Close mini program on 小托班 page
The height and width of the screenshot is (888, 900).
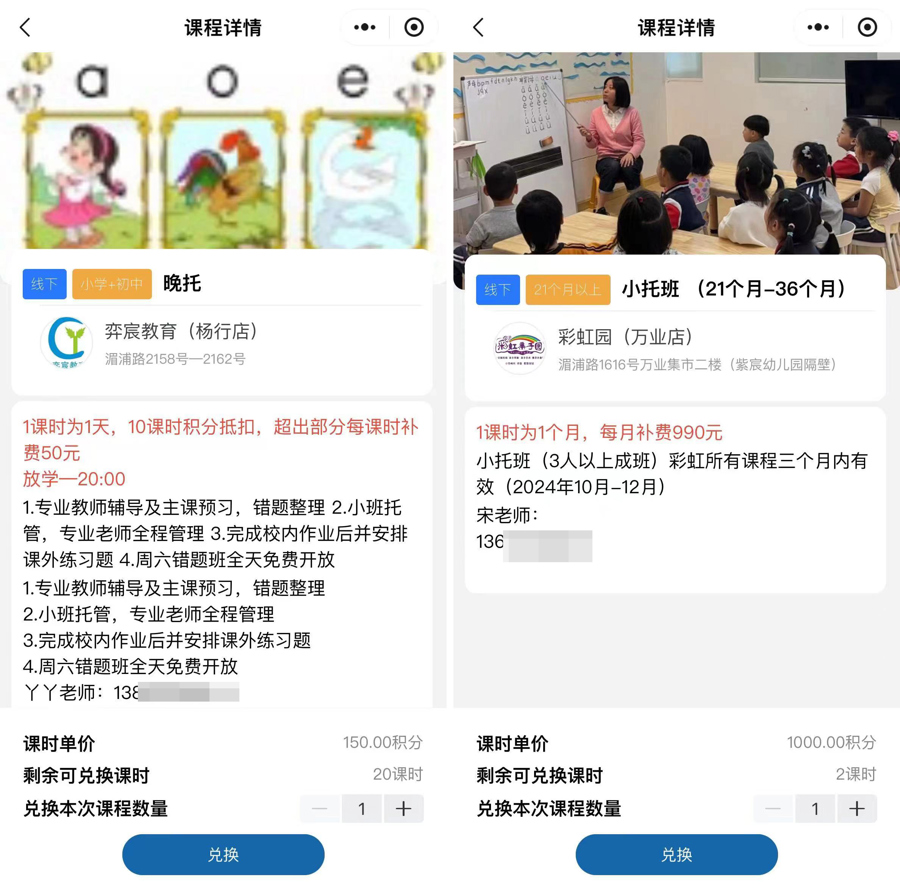coord(867,28)
